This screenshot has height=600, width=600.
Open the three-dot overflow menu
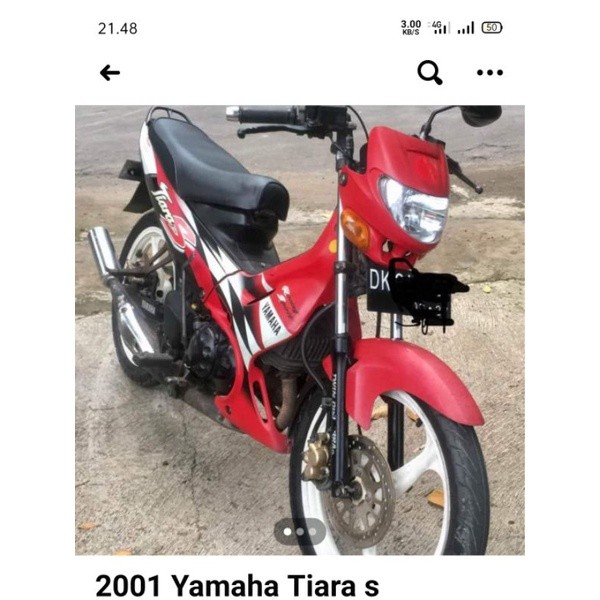(x=490, y=73)
